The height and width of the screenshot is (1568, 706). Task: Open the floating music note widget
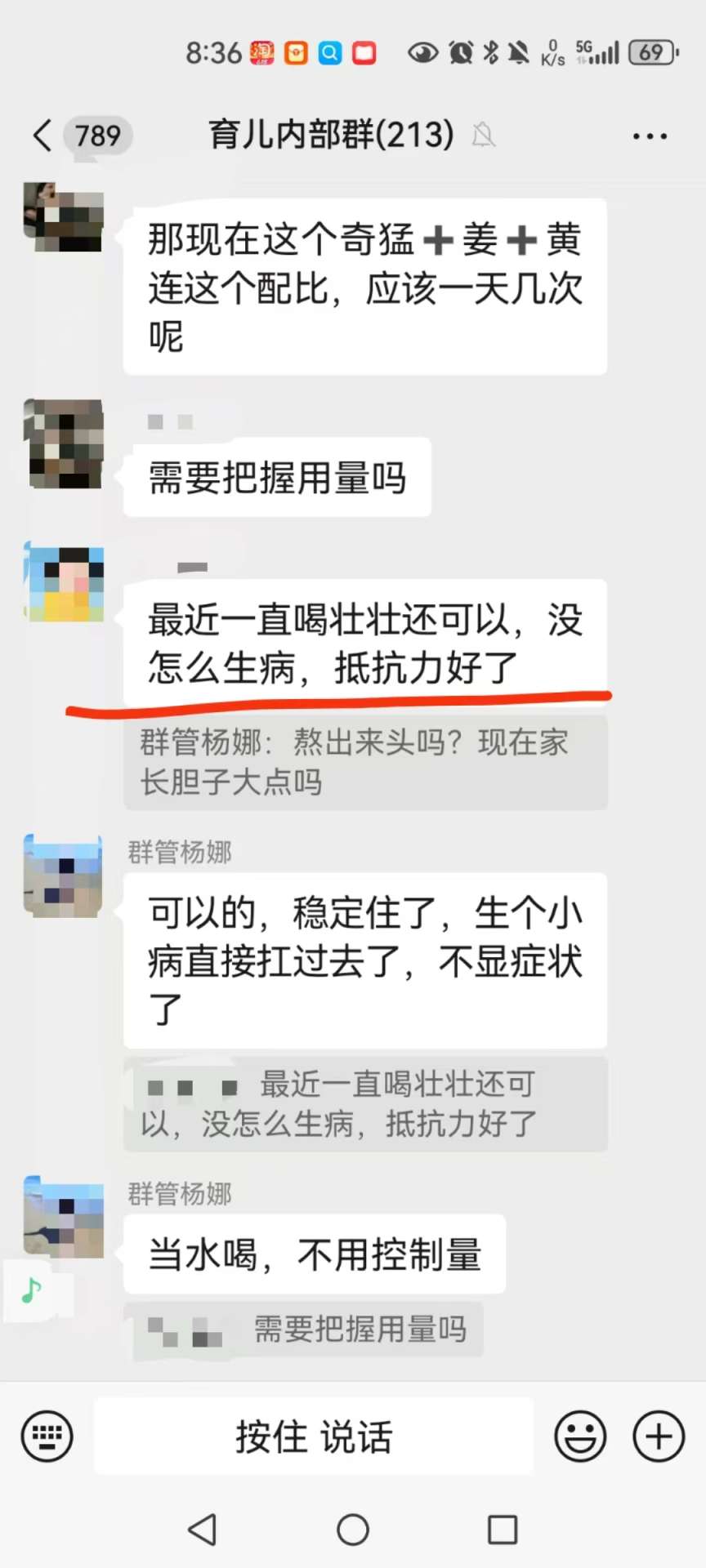31,1290
